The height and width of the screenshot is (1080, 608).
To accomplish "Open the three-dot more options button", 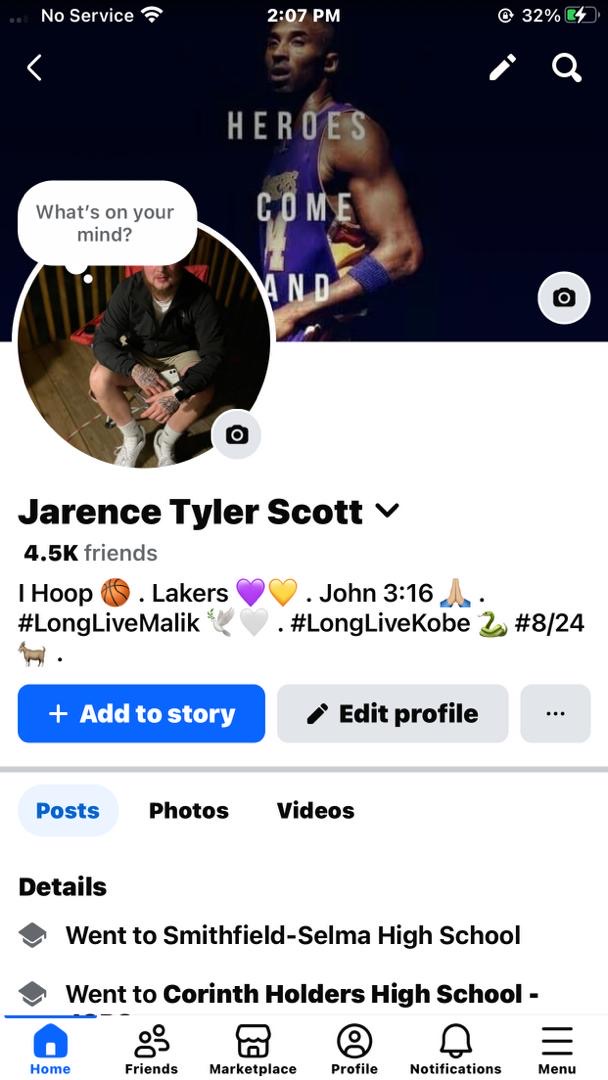I will 555,714.
